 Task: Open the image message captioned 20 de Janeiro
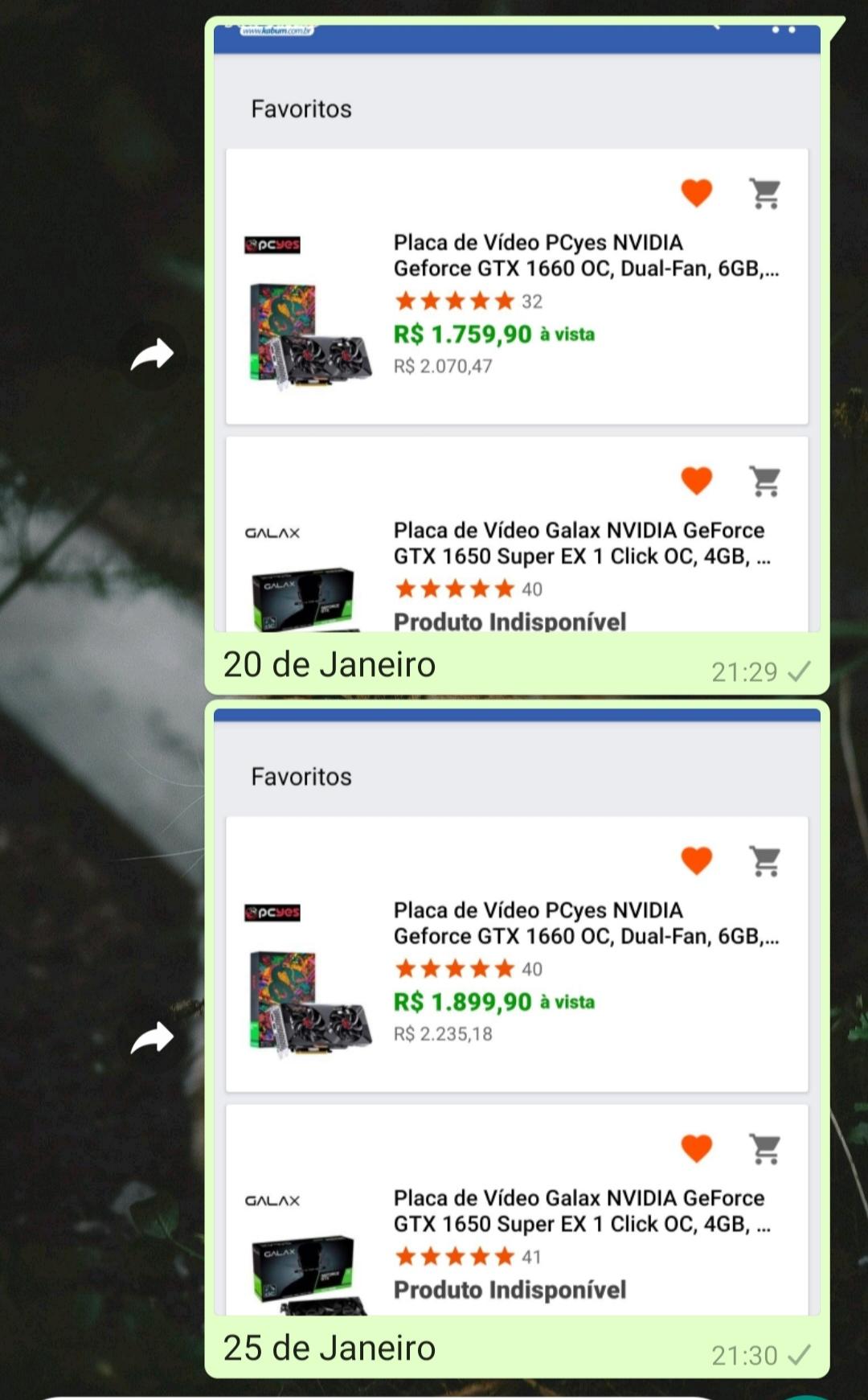pyautogui.click(x=517, y=328)
